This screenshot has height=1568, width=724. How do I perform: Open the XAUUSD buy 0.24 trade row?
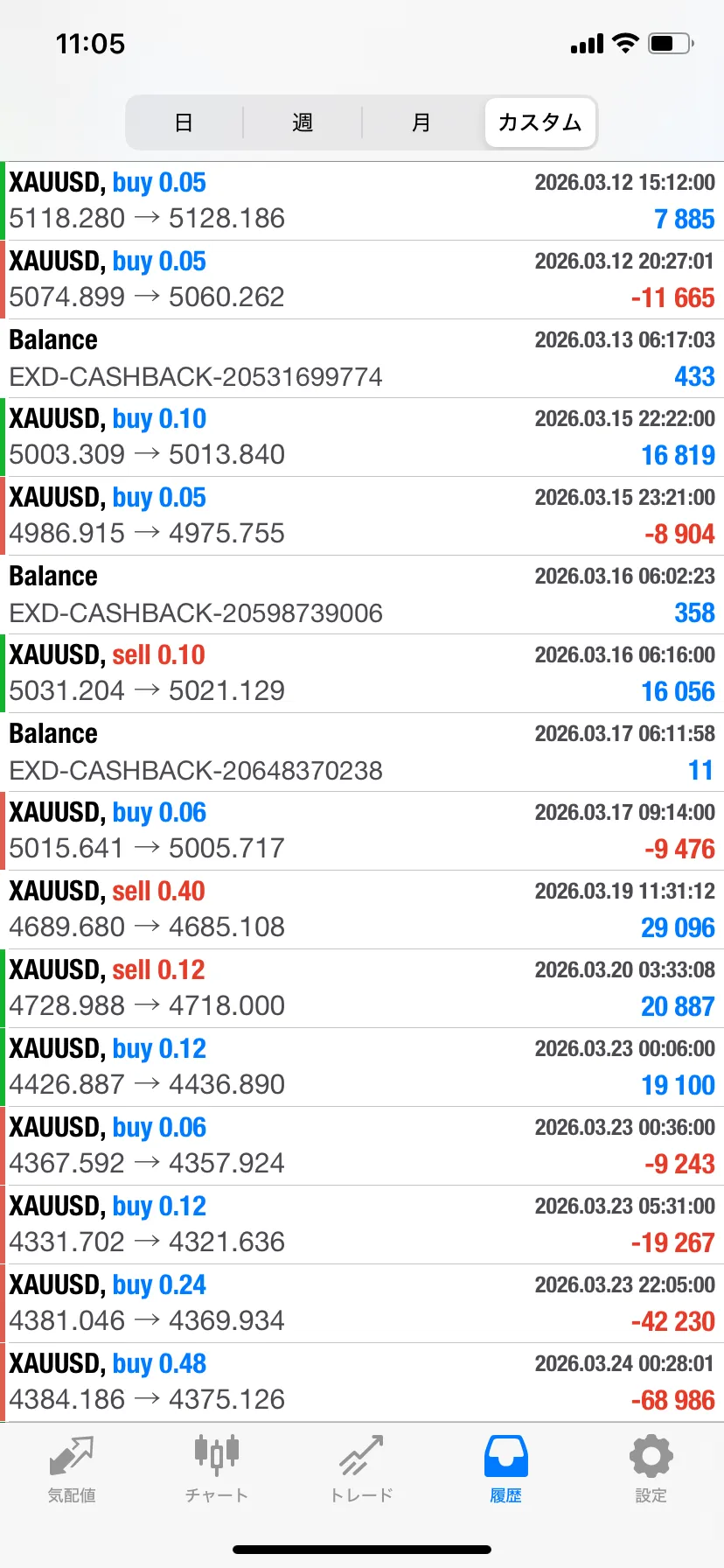pos(362,1304)
